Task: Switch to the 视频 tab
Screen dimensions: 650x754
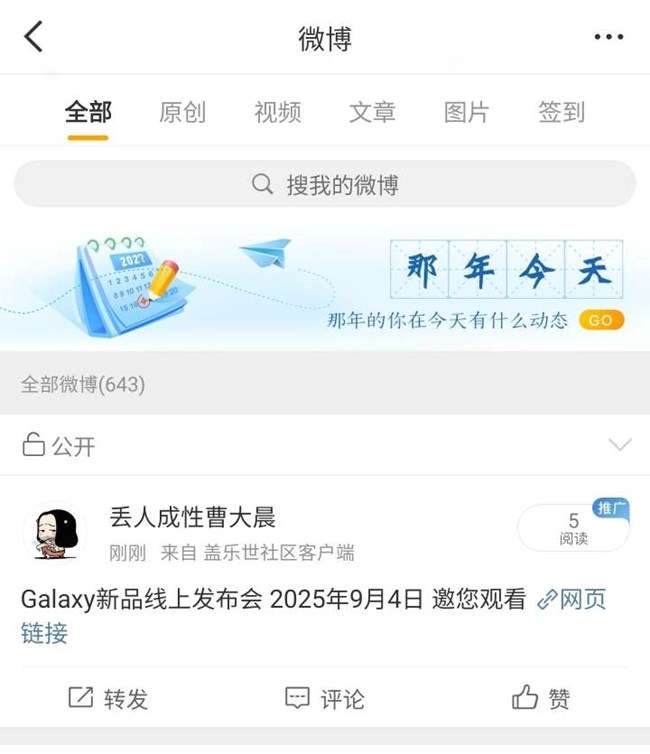Action: point(277,112)
